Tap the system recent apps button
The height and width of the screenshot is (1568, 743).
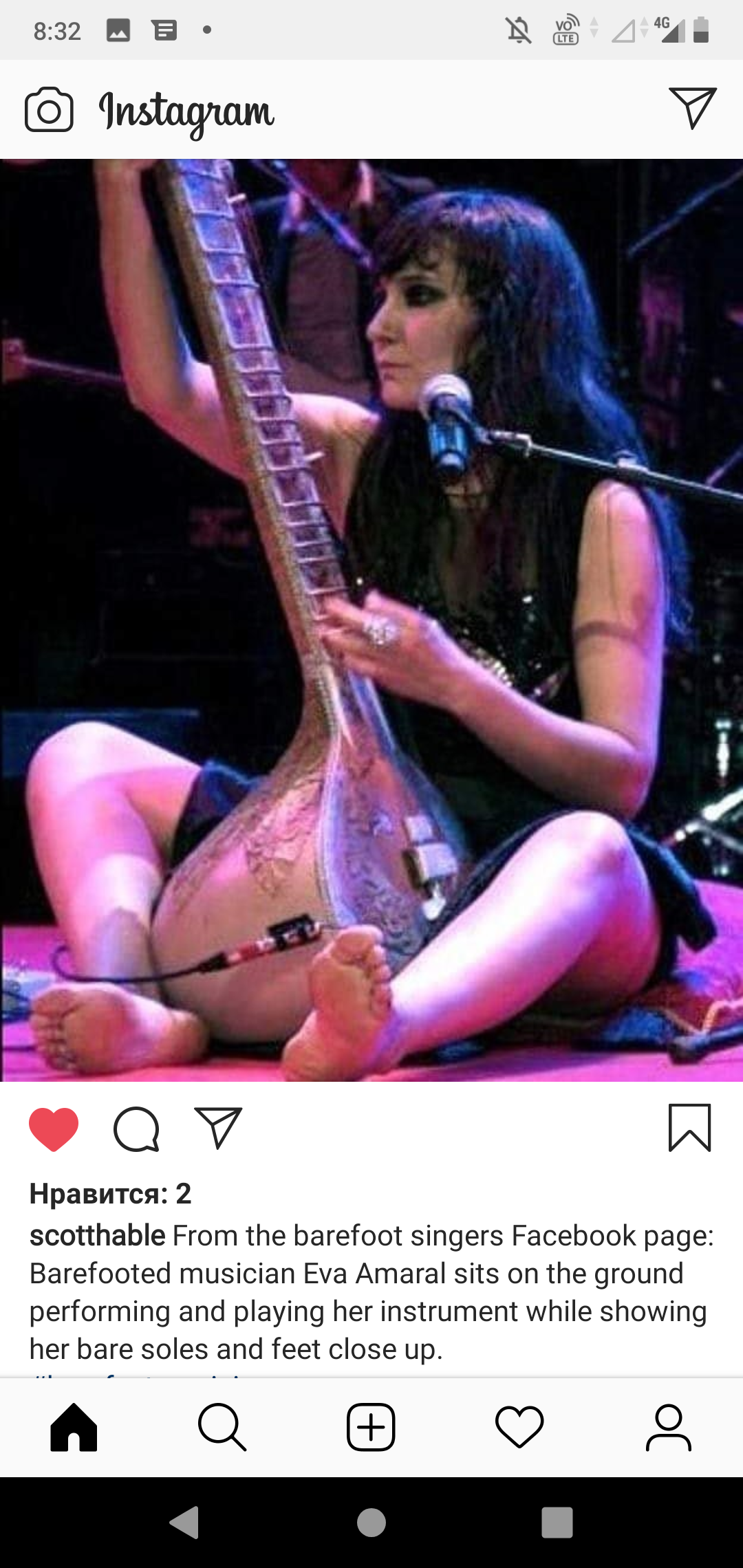557,1523
